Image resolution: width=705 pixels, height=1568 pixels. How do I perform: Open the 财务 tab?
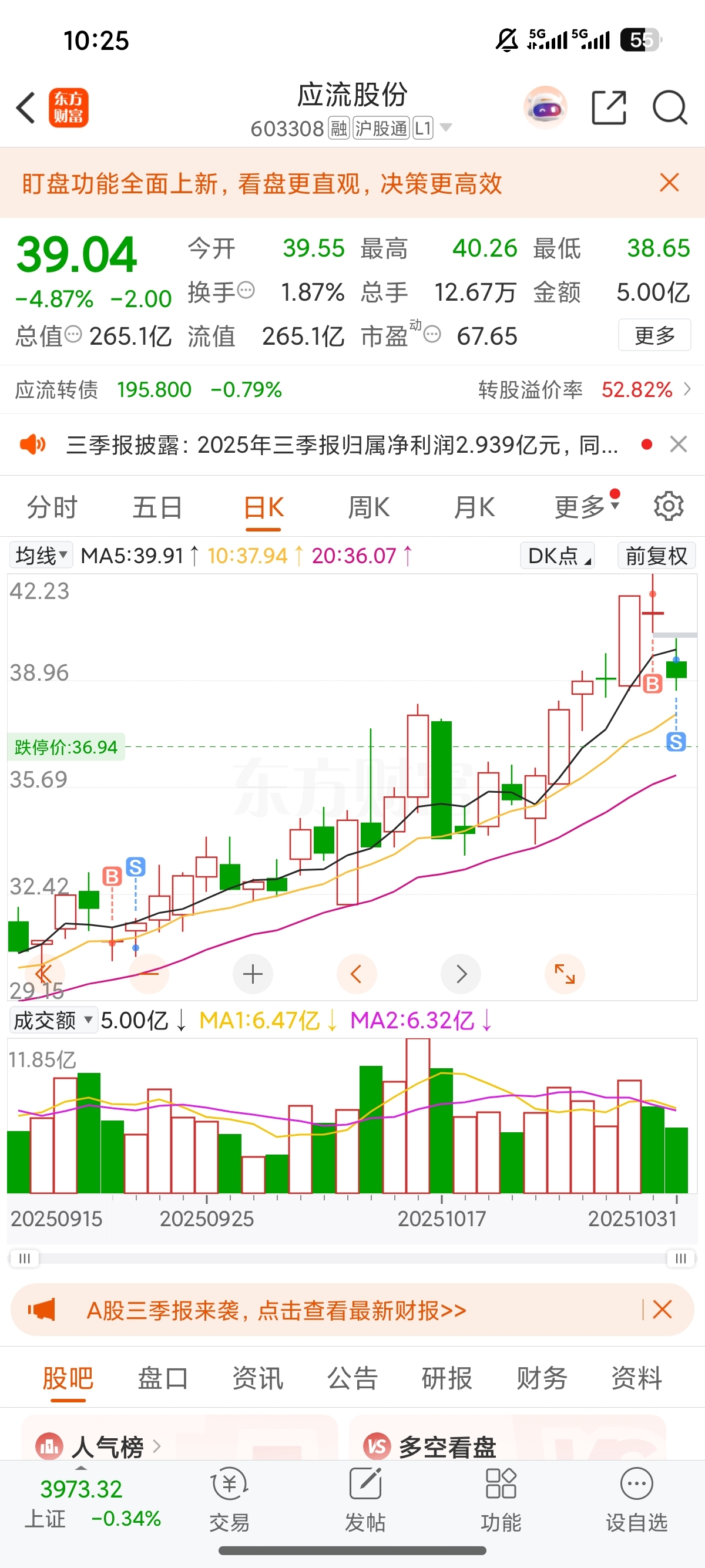542,1378
